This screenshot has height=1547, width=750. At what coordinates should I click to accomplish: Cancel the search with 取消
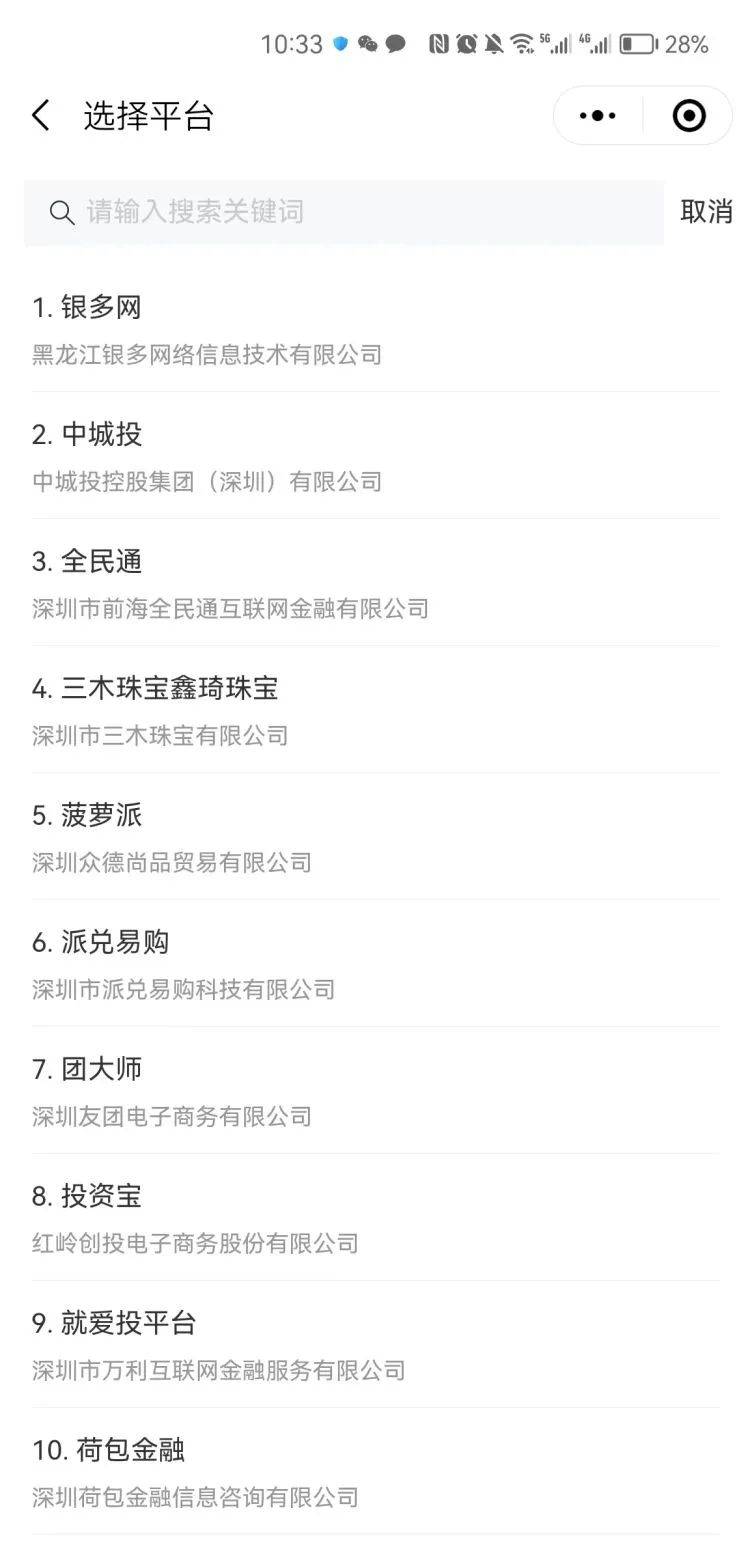click(706, 212)
